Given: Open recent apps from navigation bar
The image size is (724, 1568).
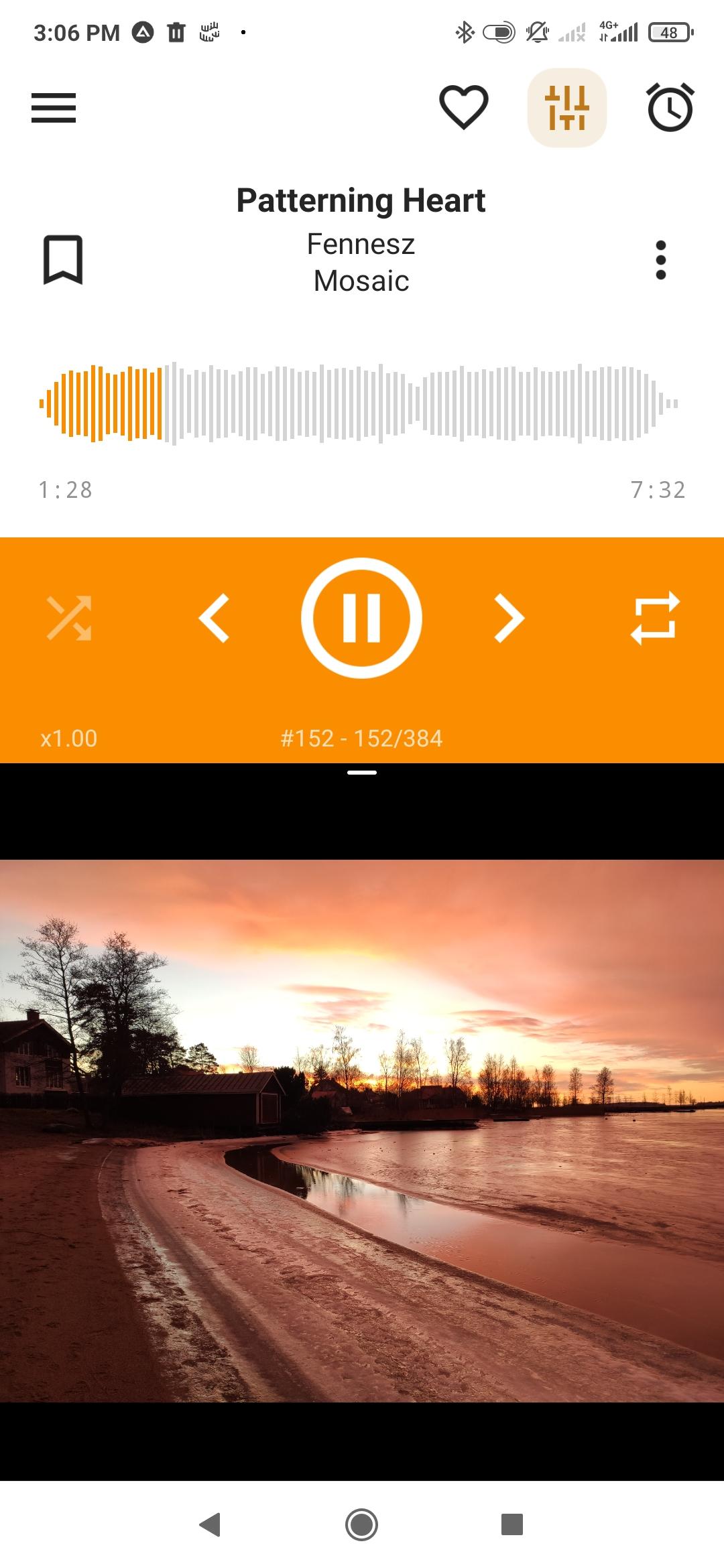Looking at the screenshot, I should [x=512, y=1524].
